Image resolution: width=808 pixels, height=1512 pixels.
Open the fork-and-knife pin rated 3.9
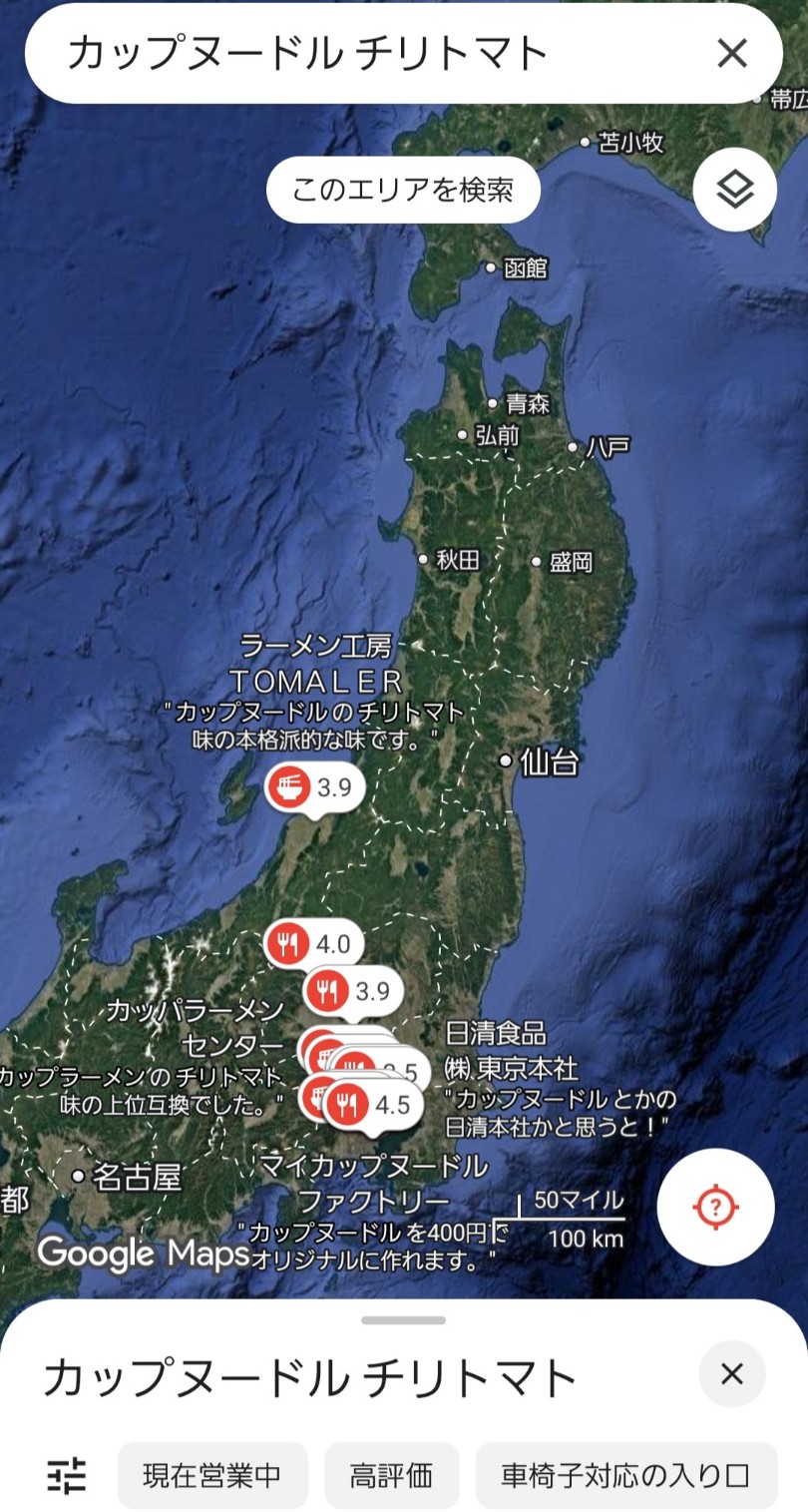(x=351, y=991)
